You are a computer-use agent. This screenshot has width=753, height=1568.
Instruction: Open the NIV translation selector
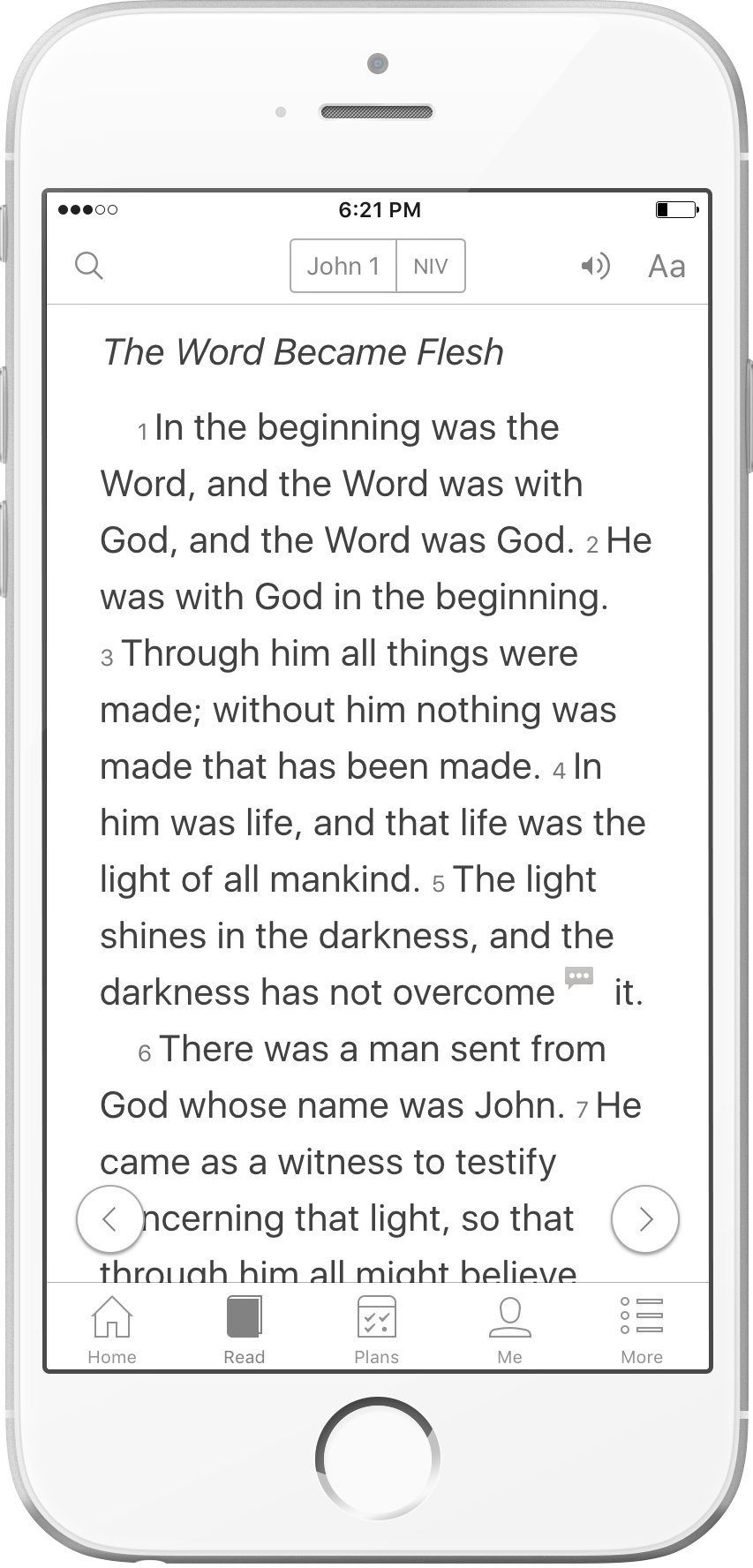430,266
